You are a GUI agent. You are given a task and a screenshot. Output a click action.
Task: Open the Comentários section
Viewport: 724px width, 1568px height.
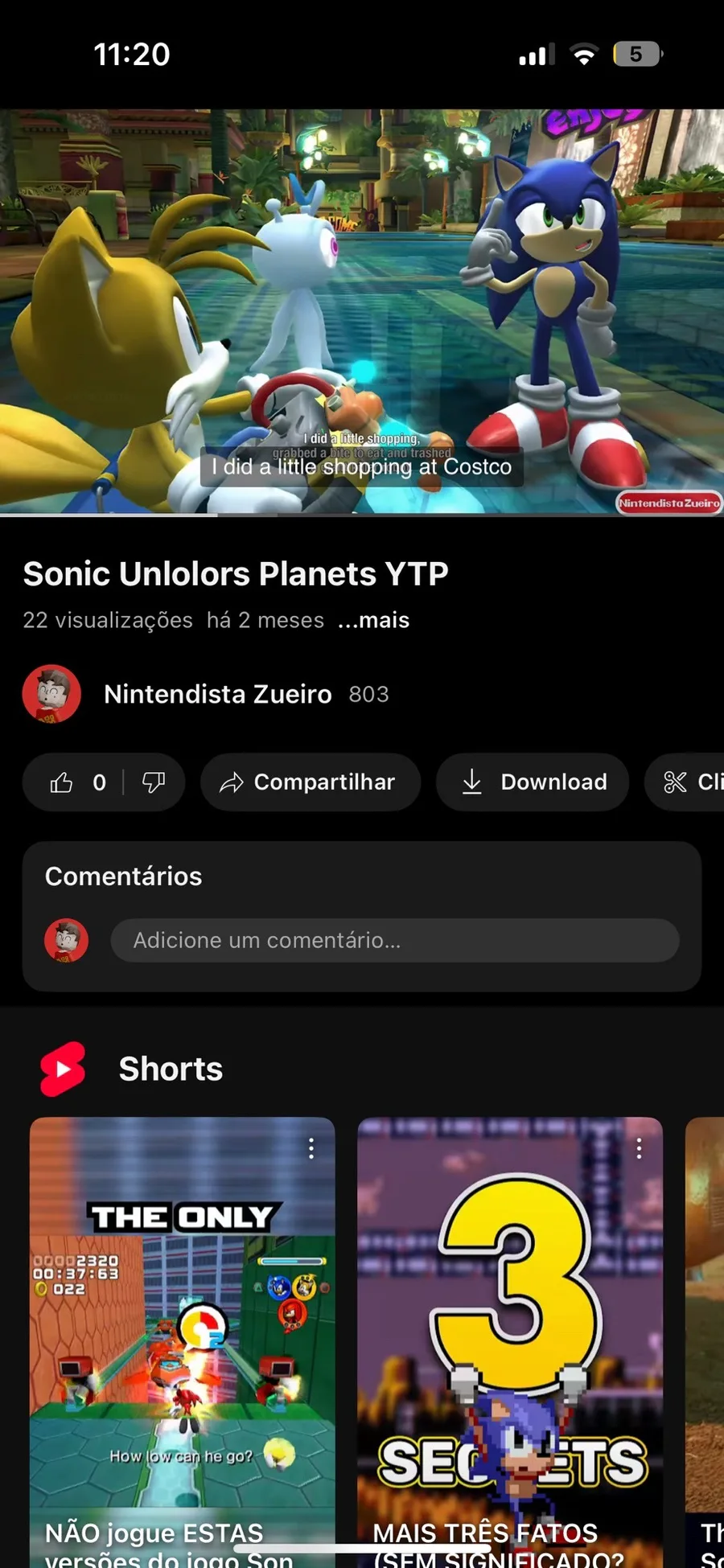coord(124,876)
